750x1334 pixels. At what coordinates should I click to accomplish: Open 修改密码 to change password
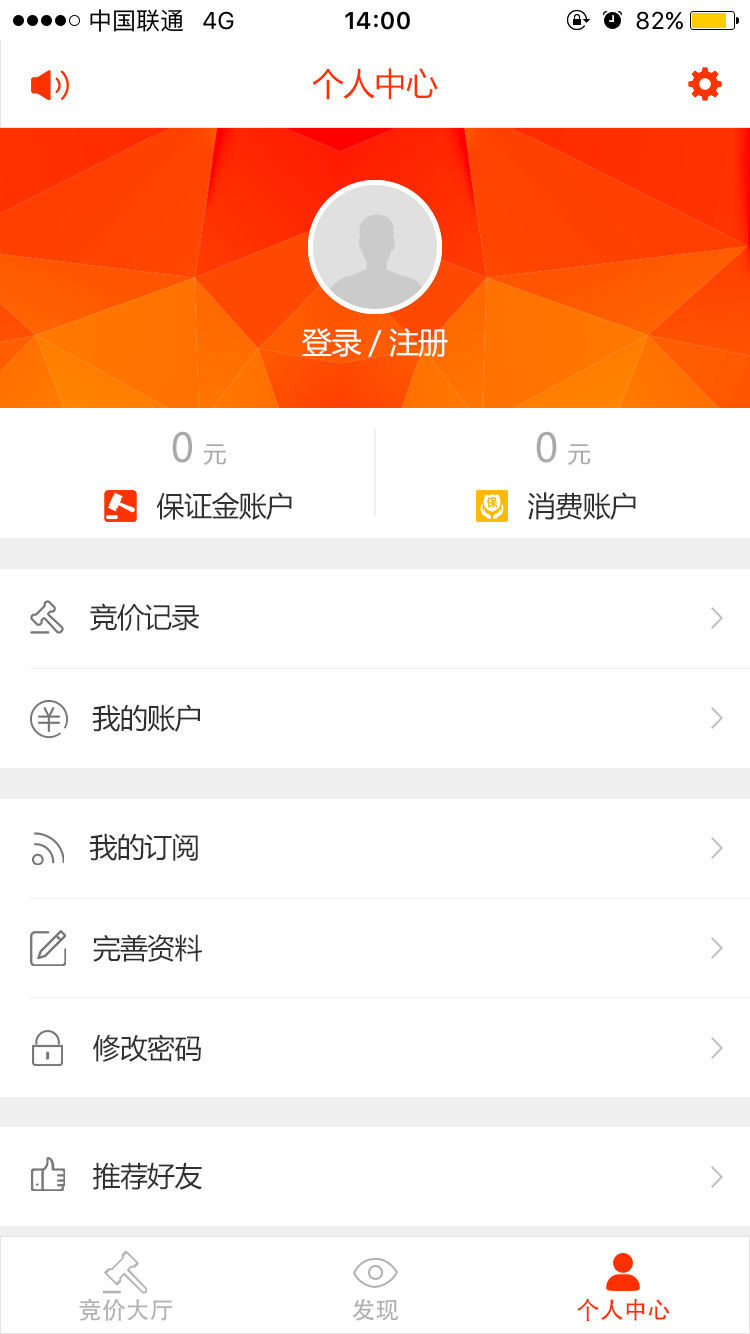point(375,1048)
